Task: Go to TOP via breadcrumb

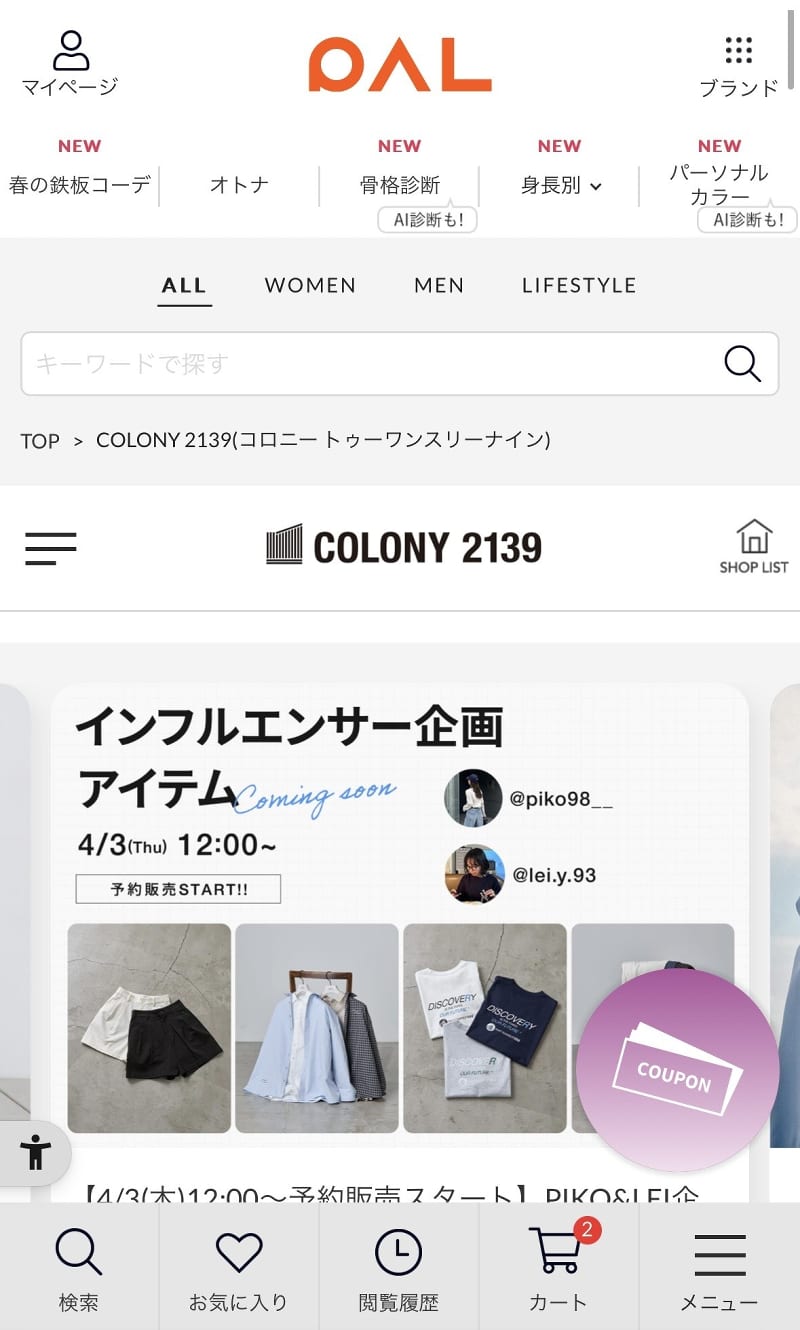Action: 40,441
